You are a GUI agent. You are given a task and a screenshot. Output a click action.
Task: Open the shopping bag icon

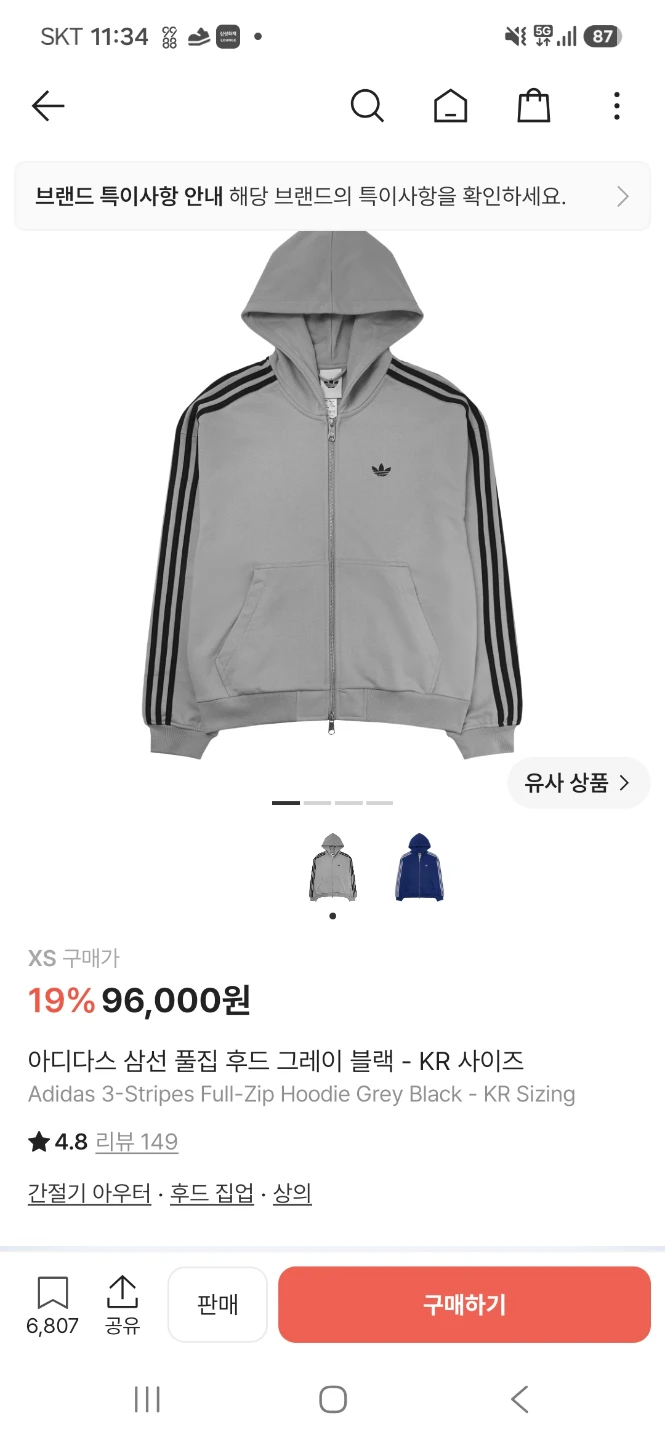click(x=534, y=106)
